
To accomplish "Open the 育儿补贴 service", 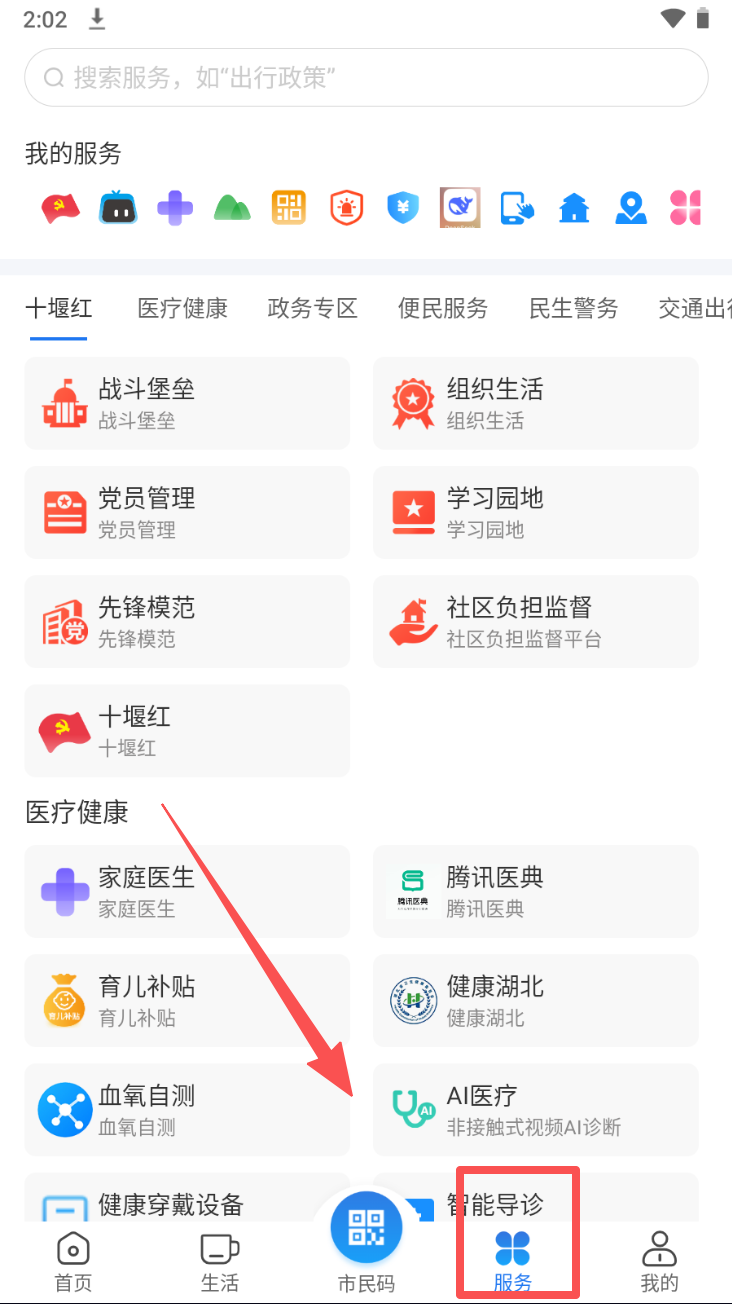I will [x=187, y=1000].
